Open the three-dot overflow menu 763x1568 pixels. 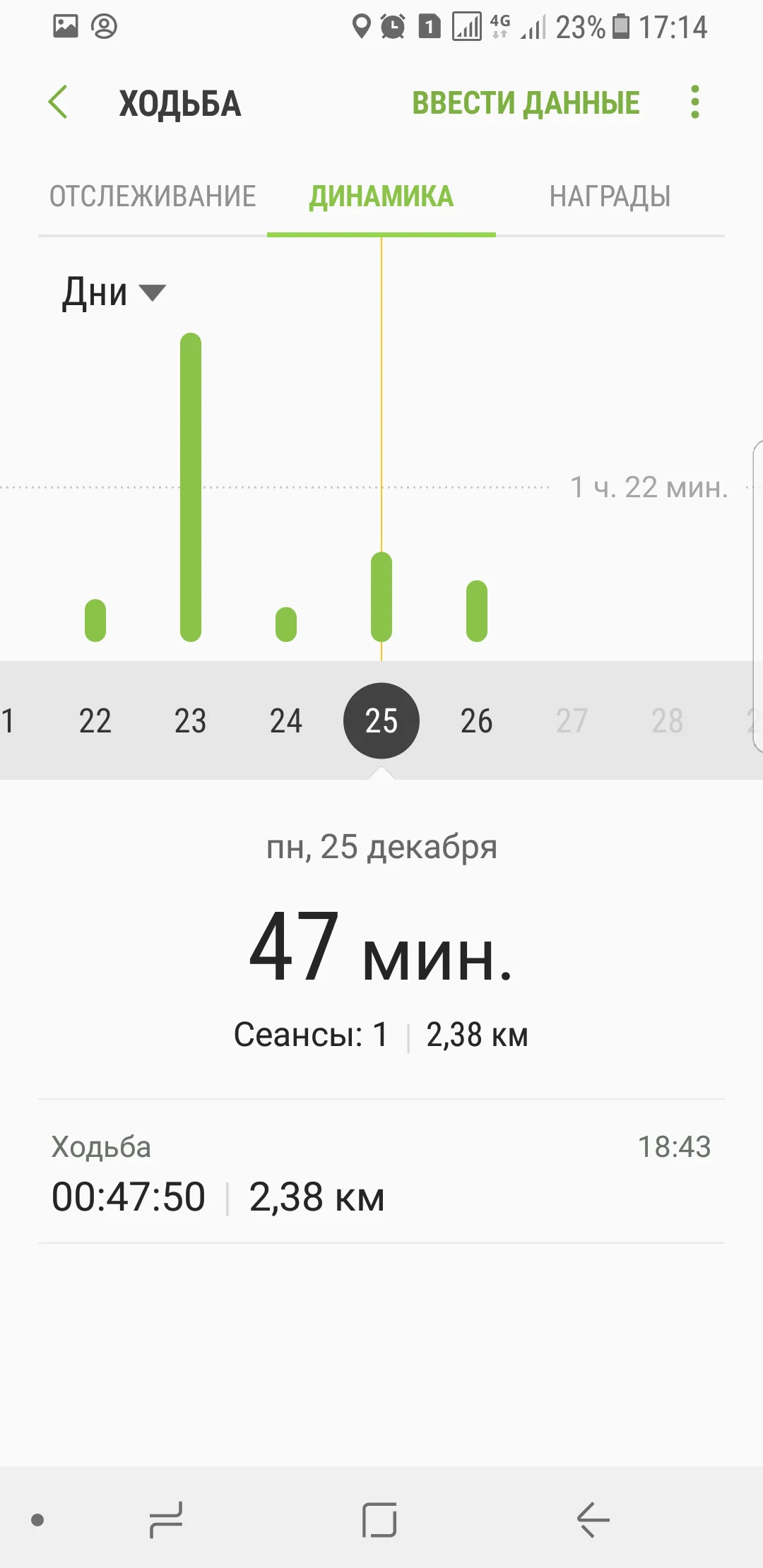695,102
